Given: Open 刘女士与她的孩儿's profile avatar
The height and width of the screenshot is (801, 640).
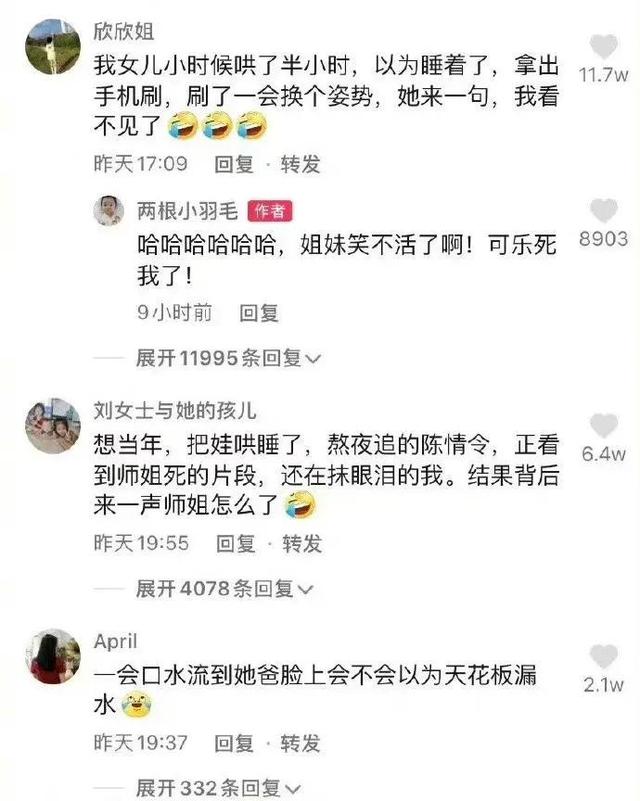Looking at the screenshot, I should pyautogui.click(x=52, y=426).
